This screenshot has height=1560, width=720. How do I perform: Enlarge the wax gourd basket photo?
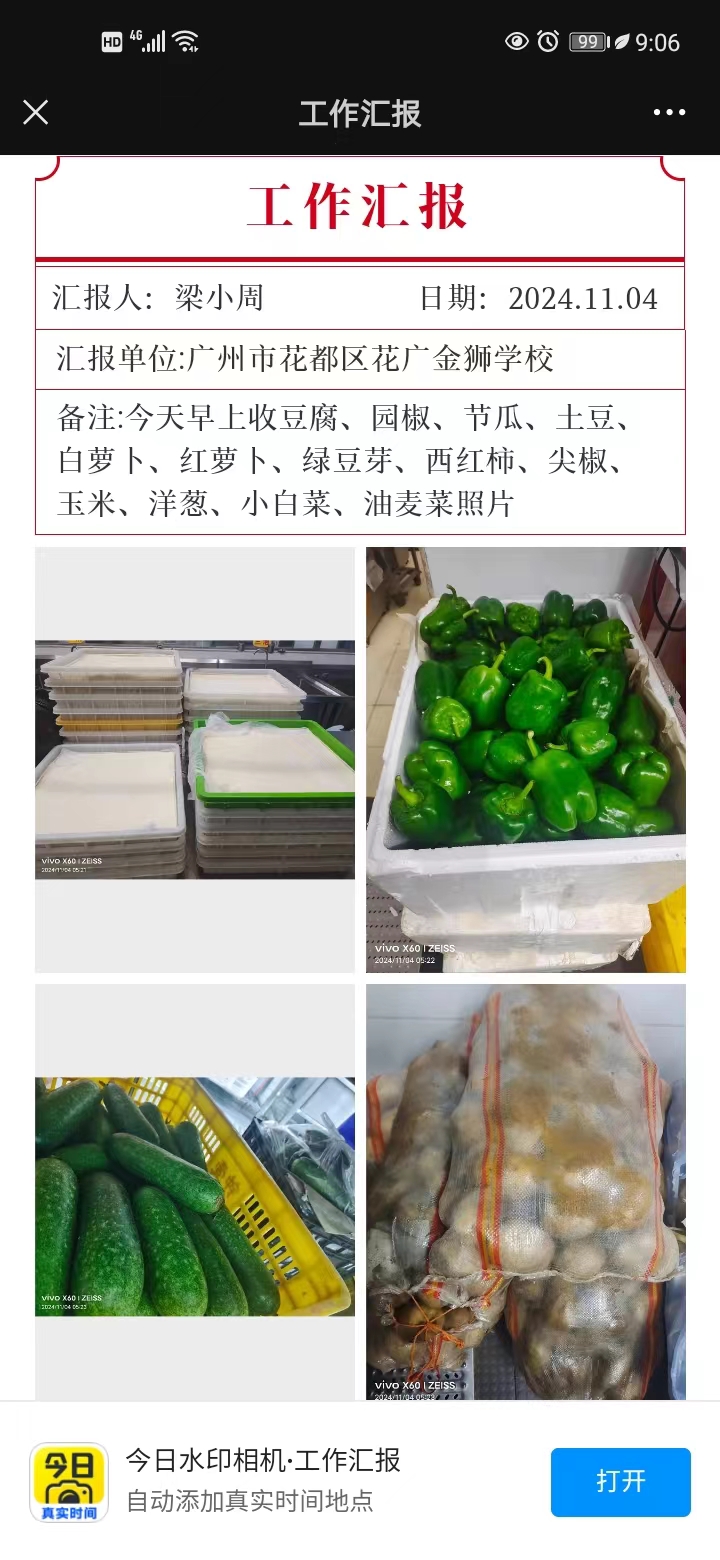[x=195, y=1195]
